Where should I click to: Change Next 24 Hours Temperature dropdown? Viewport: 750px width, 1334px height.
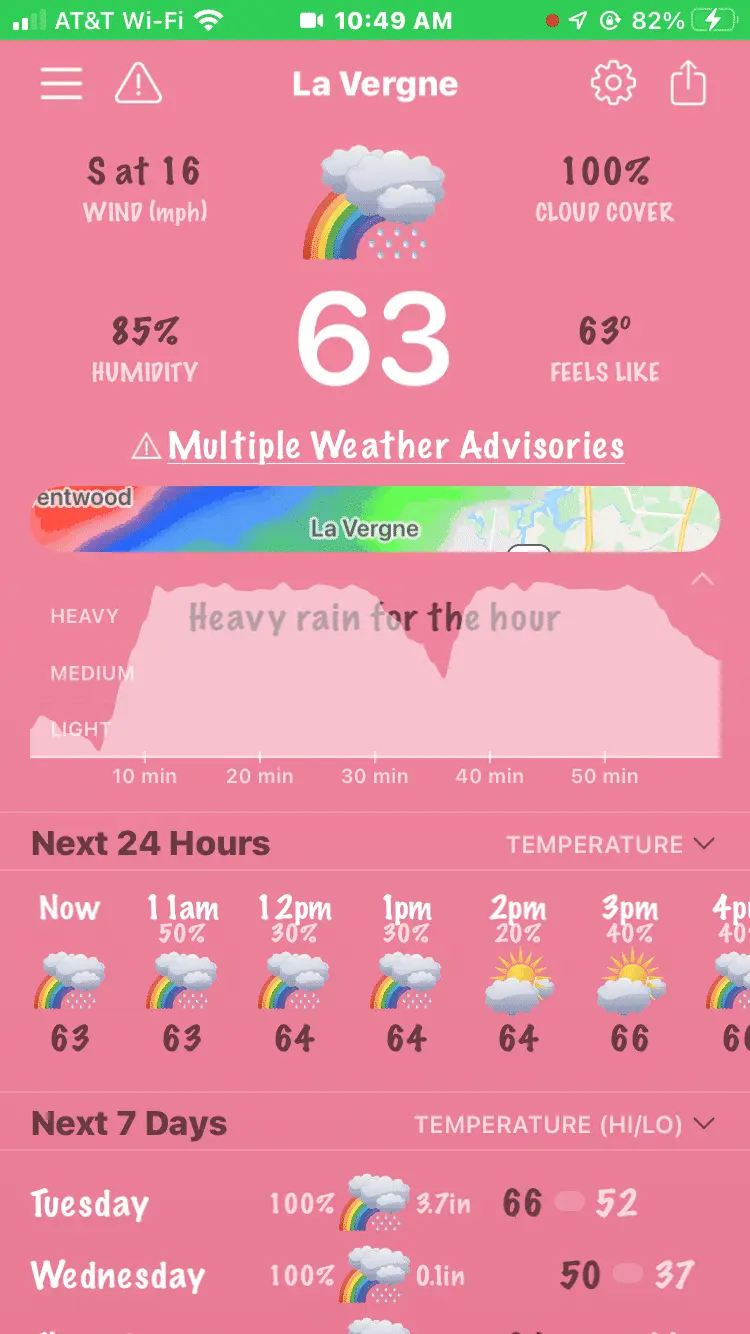pos(610,844)
